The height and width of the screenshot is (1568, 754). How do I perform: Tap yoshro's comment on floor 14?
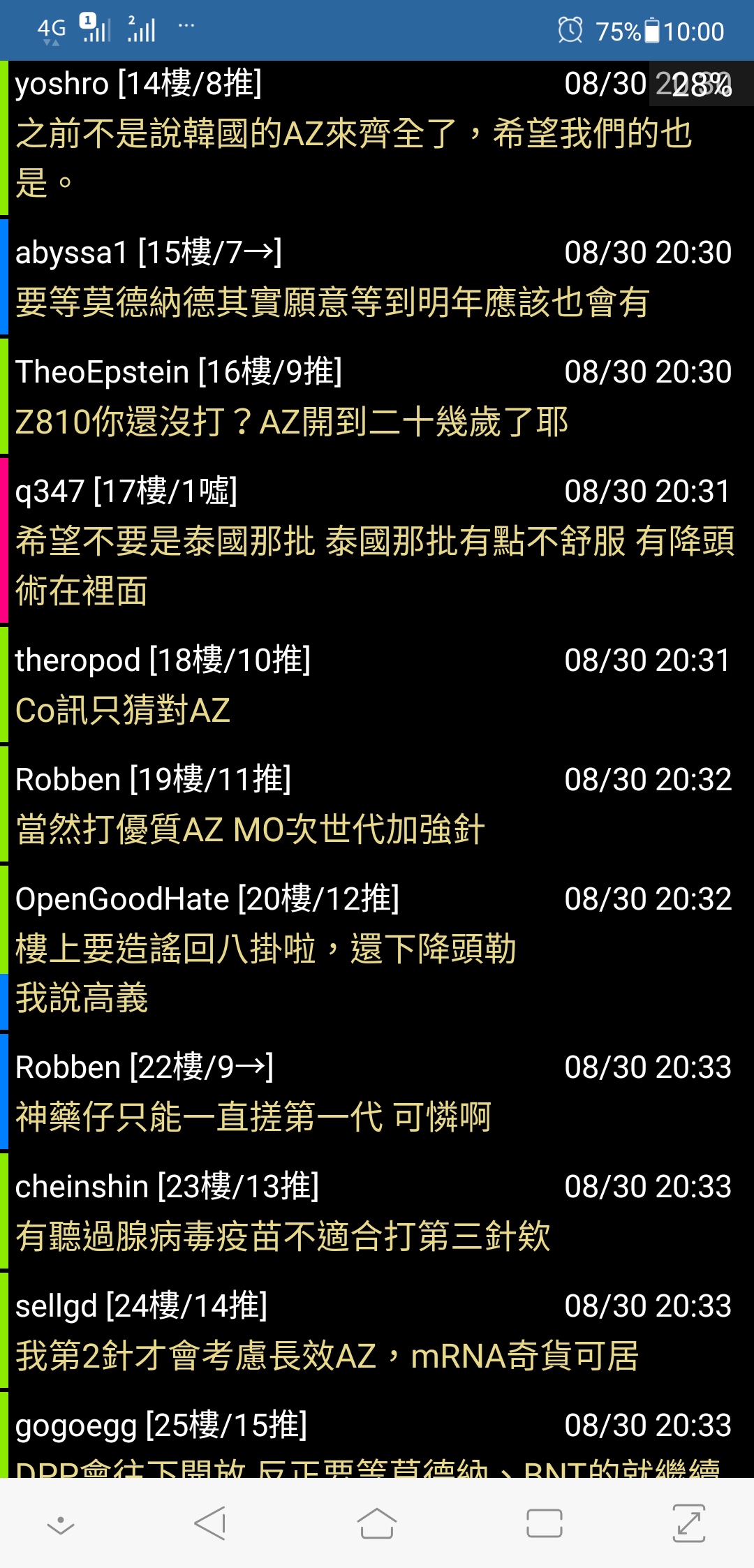[x=377, y=138]
